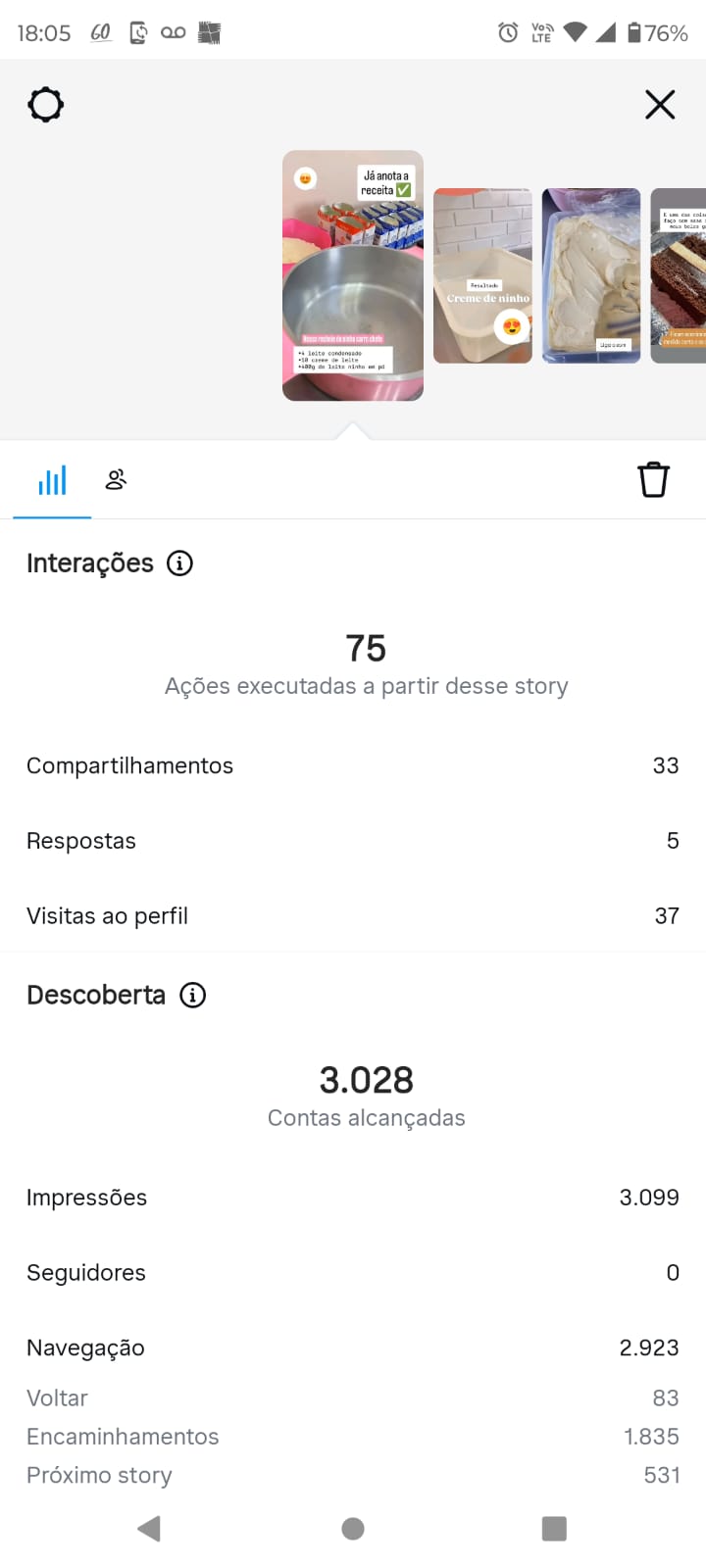The height and width of the screenshot is (1568, 706).
Task: Select the 'Já anota a receita' story thumbnail
Action: [x=353, y=275]
